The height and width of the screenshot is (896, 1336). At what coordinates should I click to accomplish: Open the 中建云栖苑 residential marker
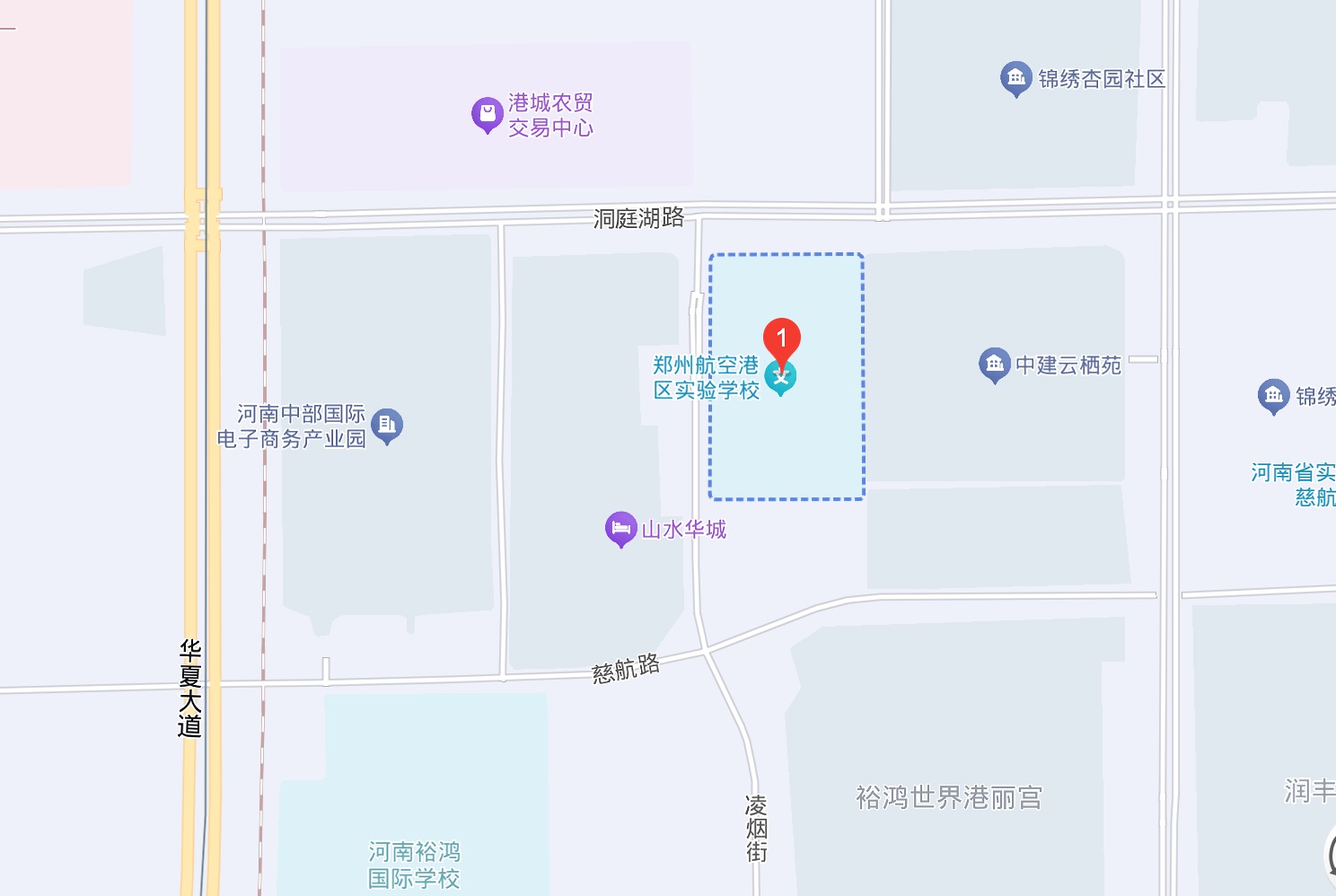coord(994,364)
